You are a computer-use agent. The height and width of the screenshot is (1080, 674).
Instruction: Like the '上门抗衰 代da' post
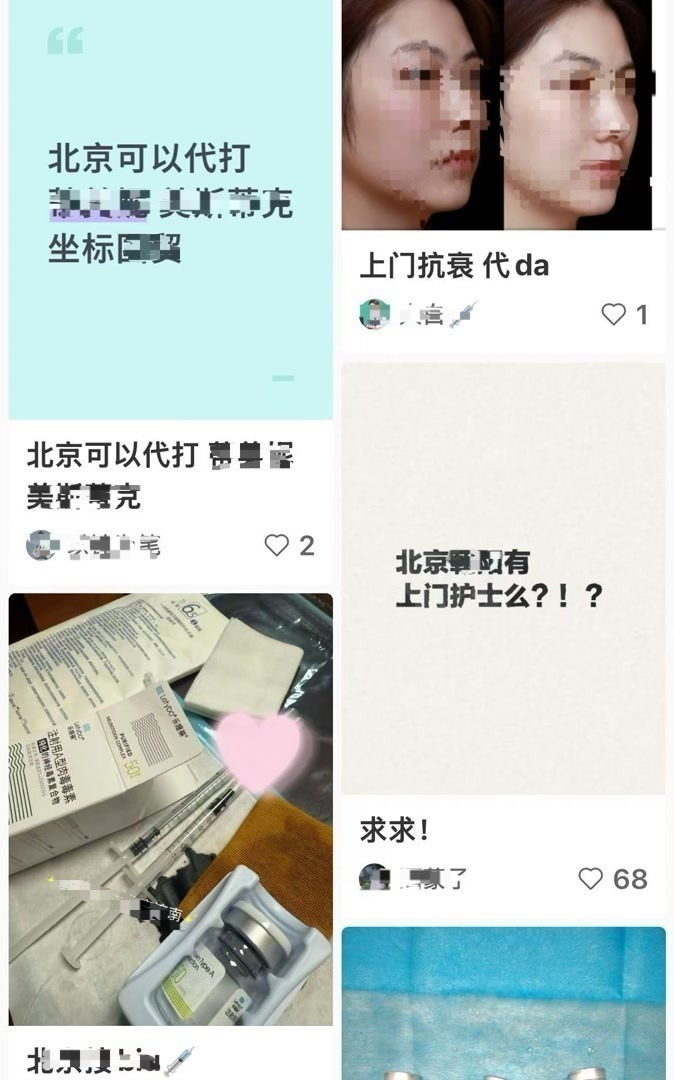pyautogui.click(x=613, y=314)
